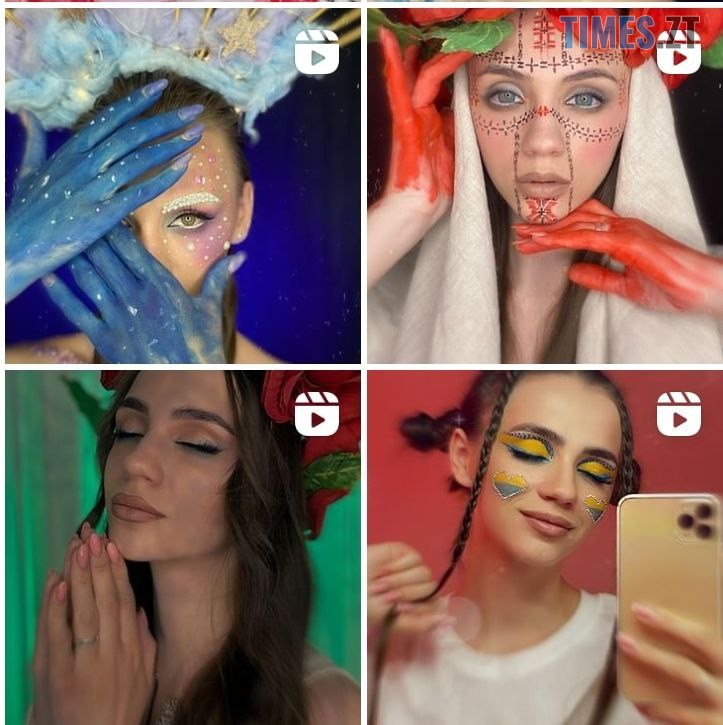The height and width of the screenshot is (725, 723).
Task: Open the mirror selfie reel with gold phone
Action: (x=544, y=546)
